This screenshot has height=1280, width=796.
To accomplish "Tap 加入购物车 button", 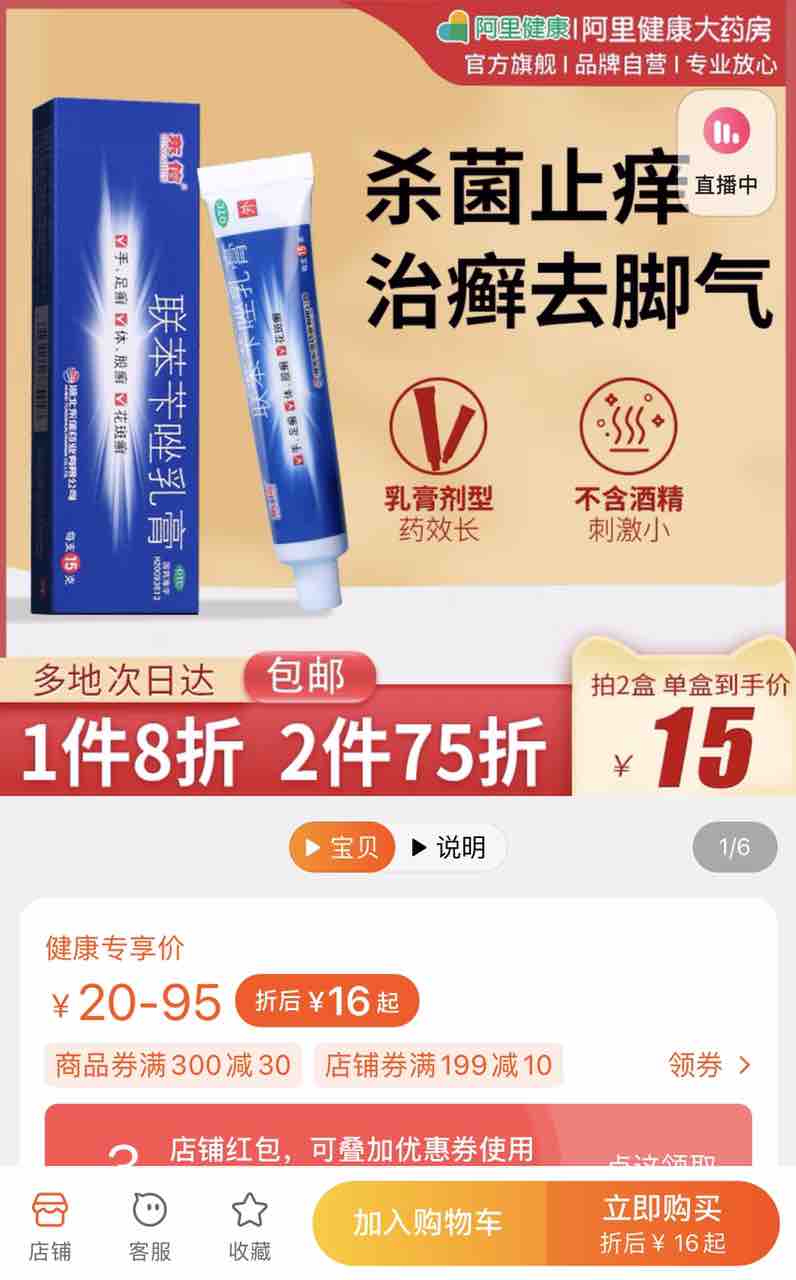I will 428,1222.
